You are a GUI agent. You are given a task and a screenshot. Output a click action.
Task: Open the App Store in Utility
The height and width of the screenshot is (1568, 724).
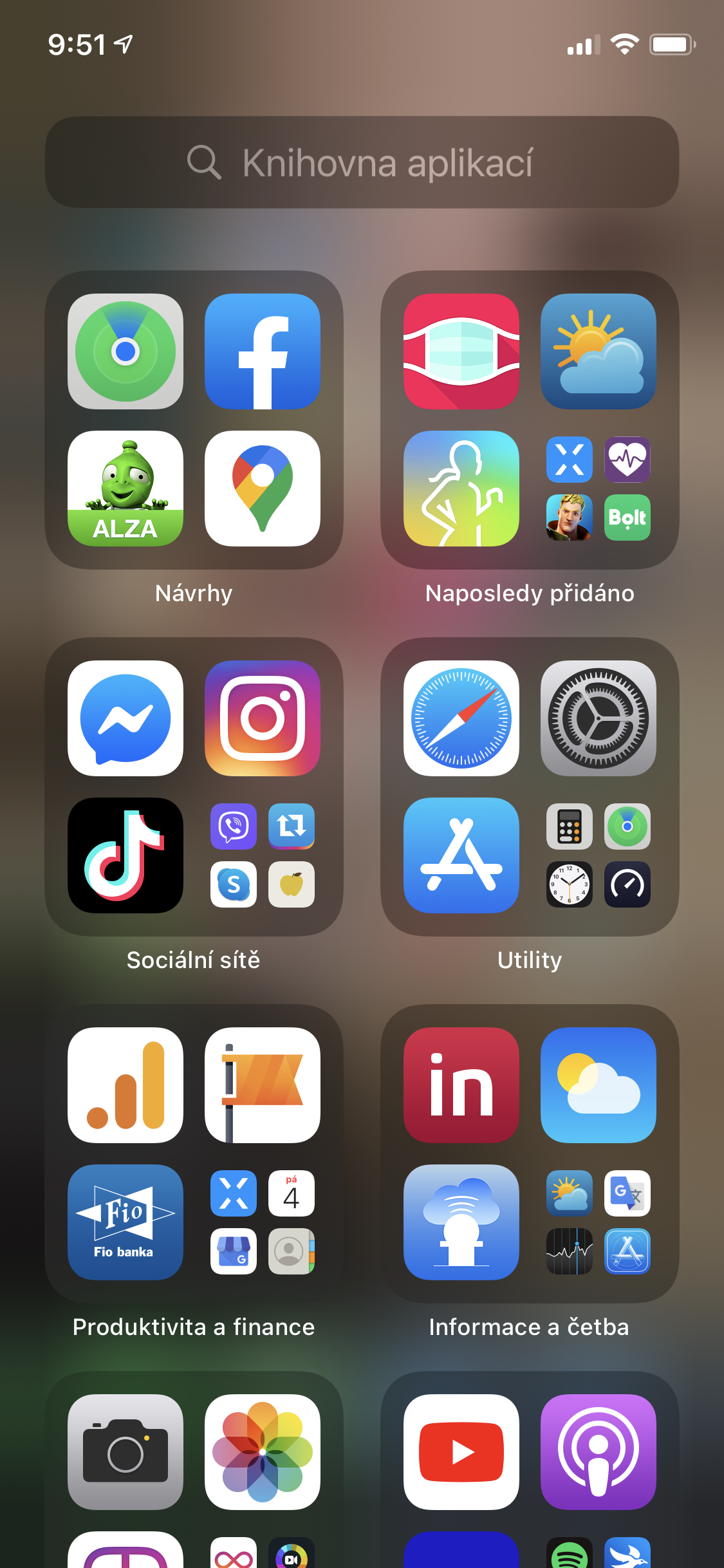[x=461, y=855]
